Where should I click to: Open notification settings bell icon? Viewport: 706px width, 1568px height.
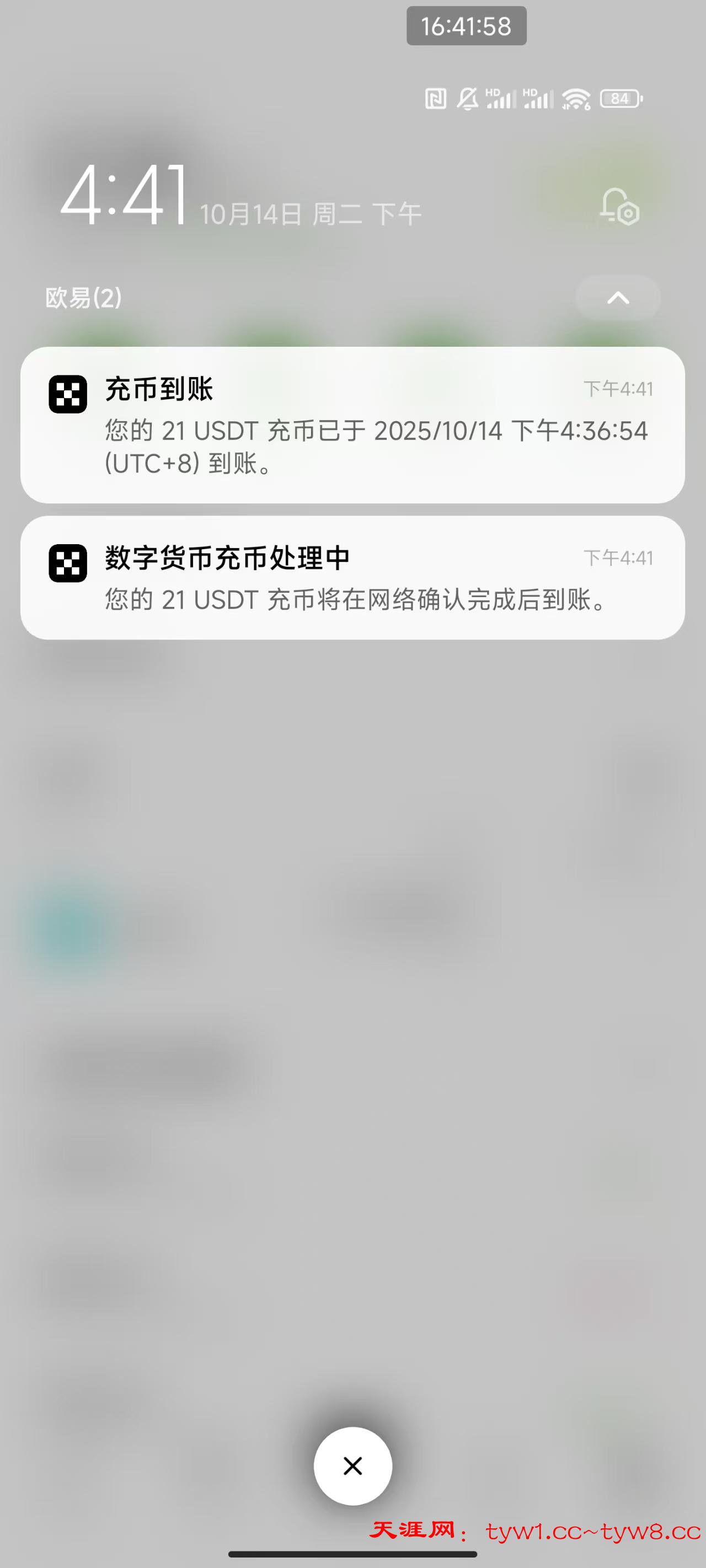(619, 207)
